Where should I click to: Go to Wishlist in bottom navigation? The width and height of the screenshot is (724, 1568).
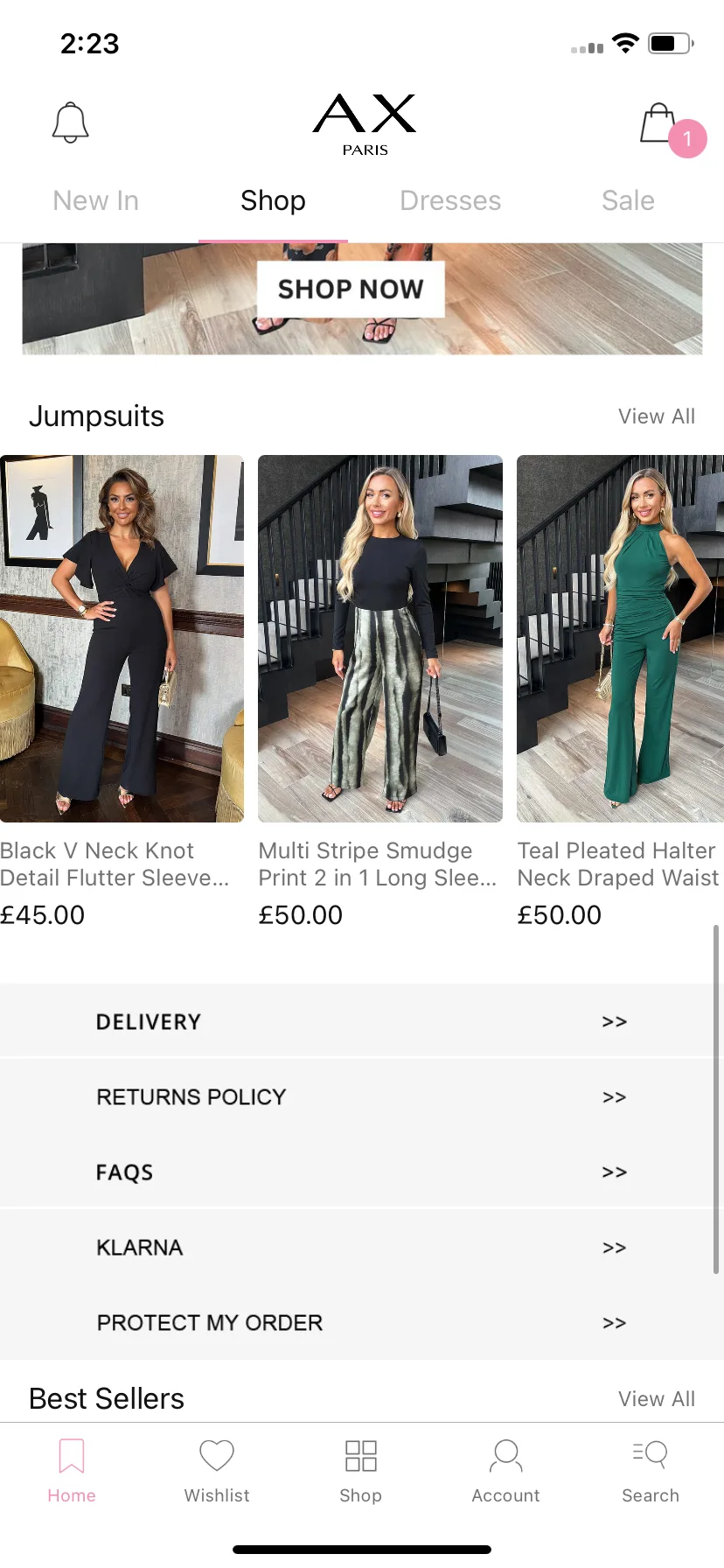[x=217, y=1472]
